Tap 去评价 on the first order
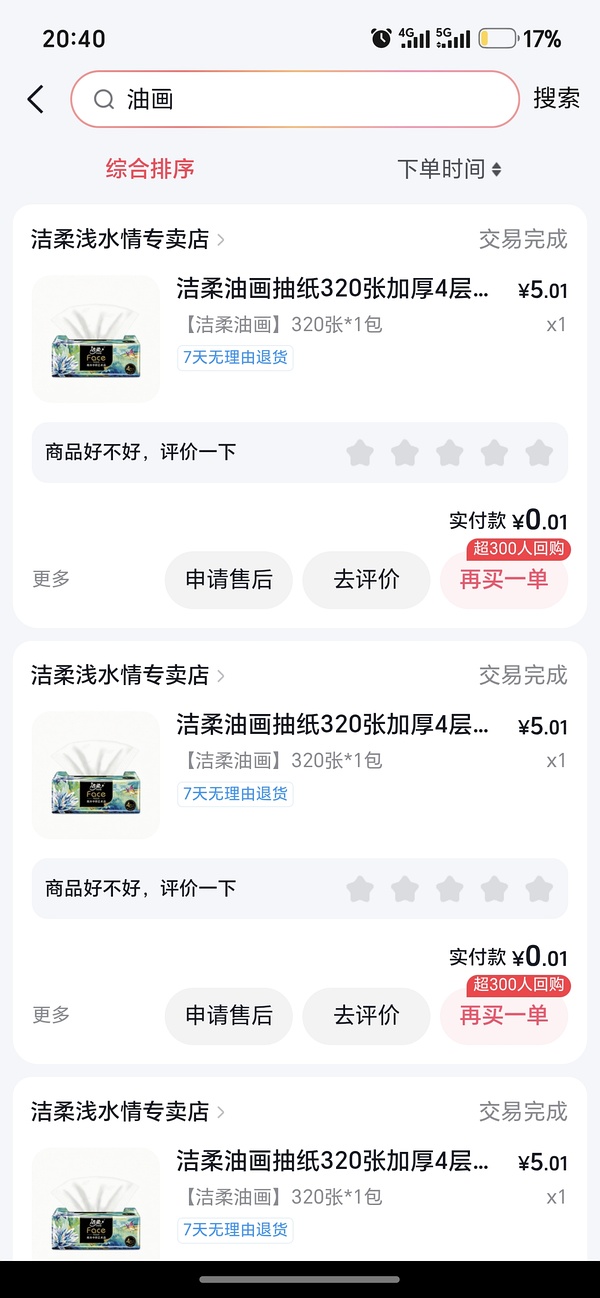The height and width of the screenshot is (1298, 600). point(366,579)
